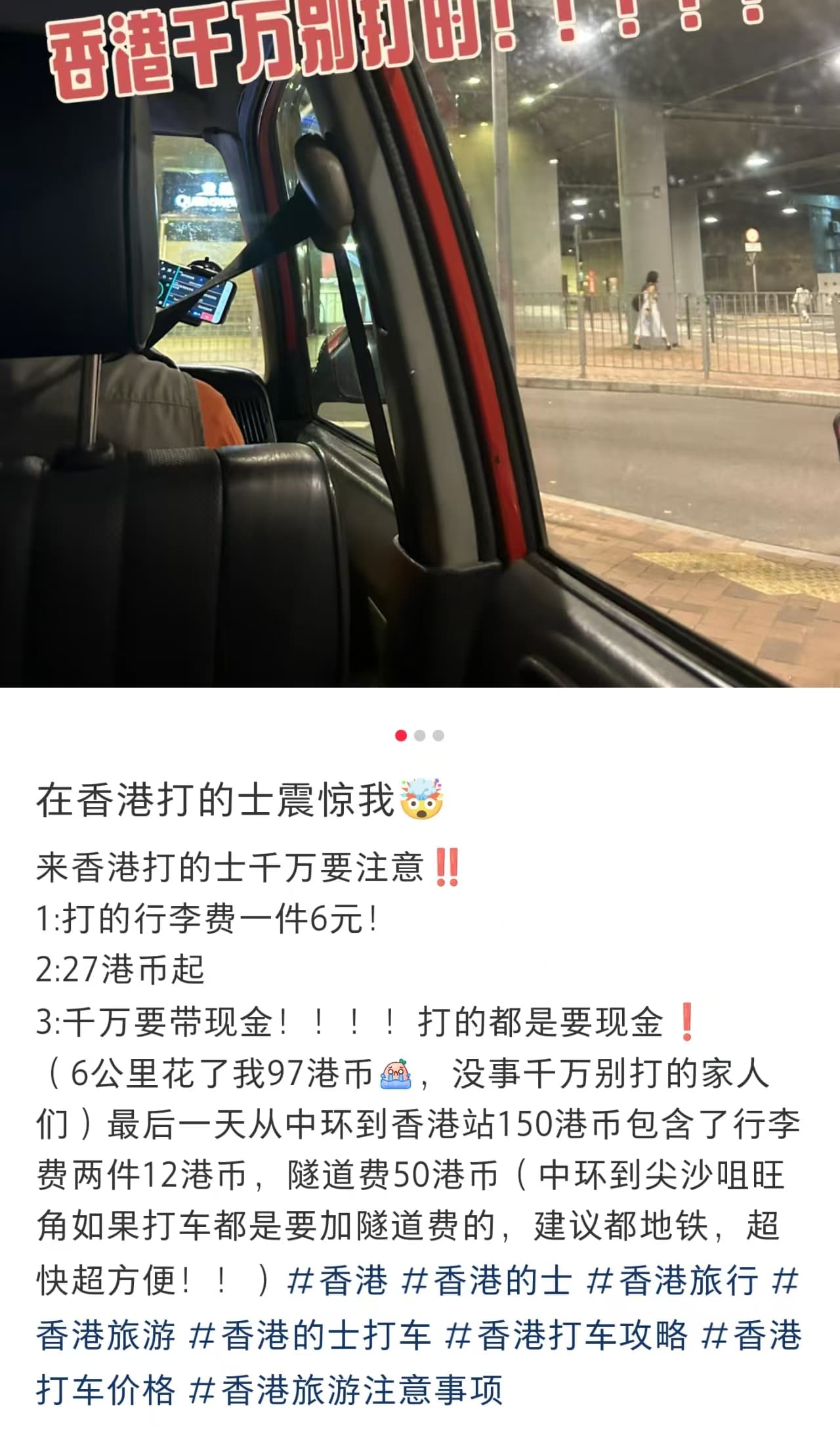This screenshot has width=840, height=1439.
Task: Open the #香港旅行 hashtag link
Action: (672, 1281)
